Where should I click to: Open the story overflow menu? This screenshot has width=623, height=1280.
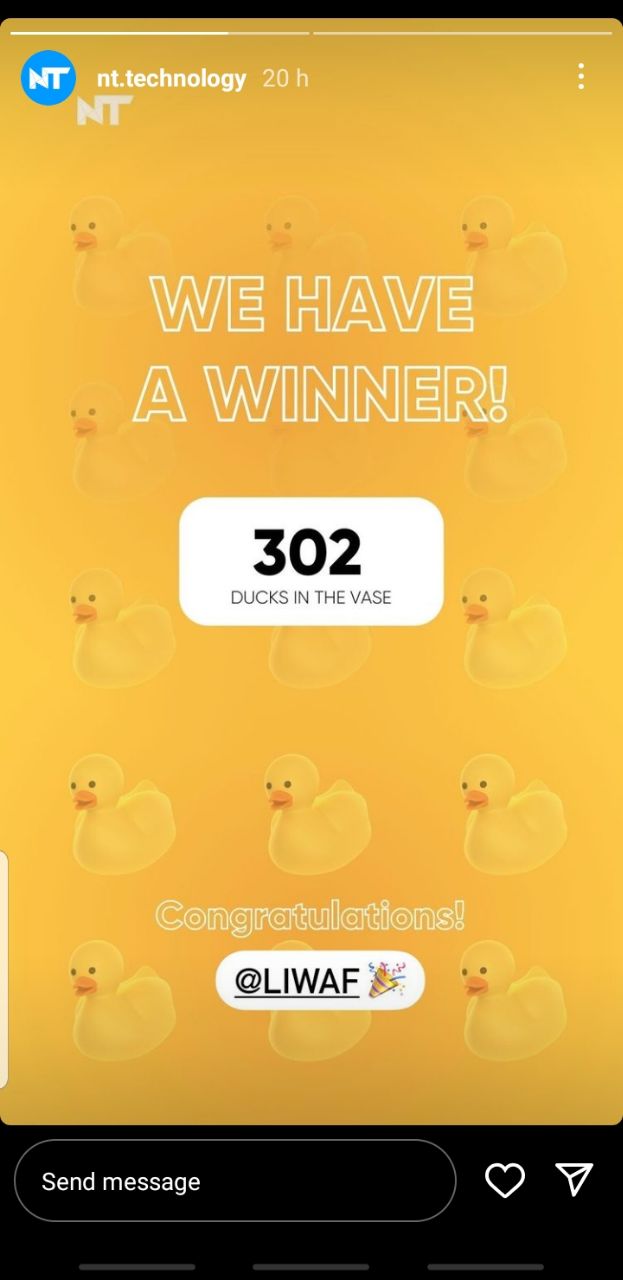point(581,77)
